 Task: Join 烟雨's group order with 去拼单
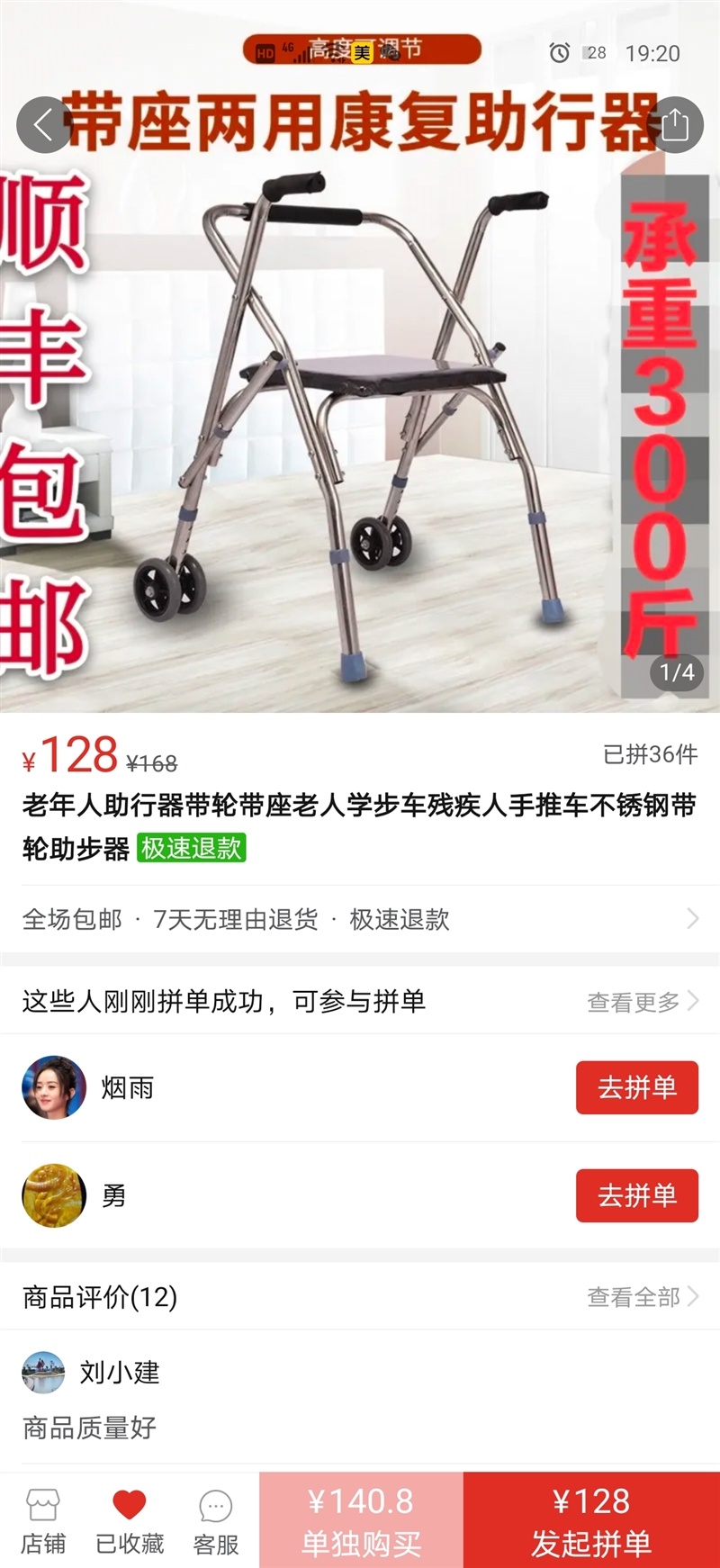tap(637, 1087)
